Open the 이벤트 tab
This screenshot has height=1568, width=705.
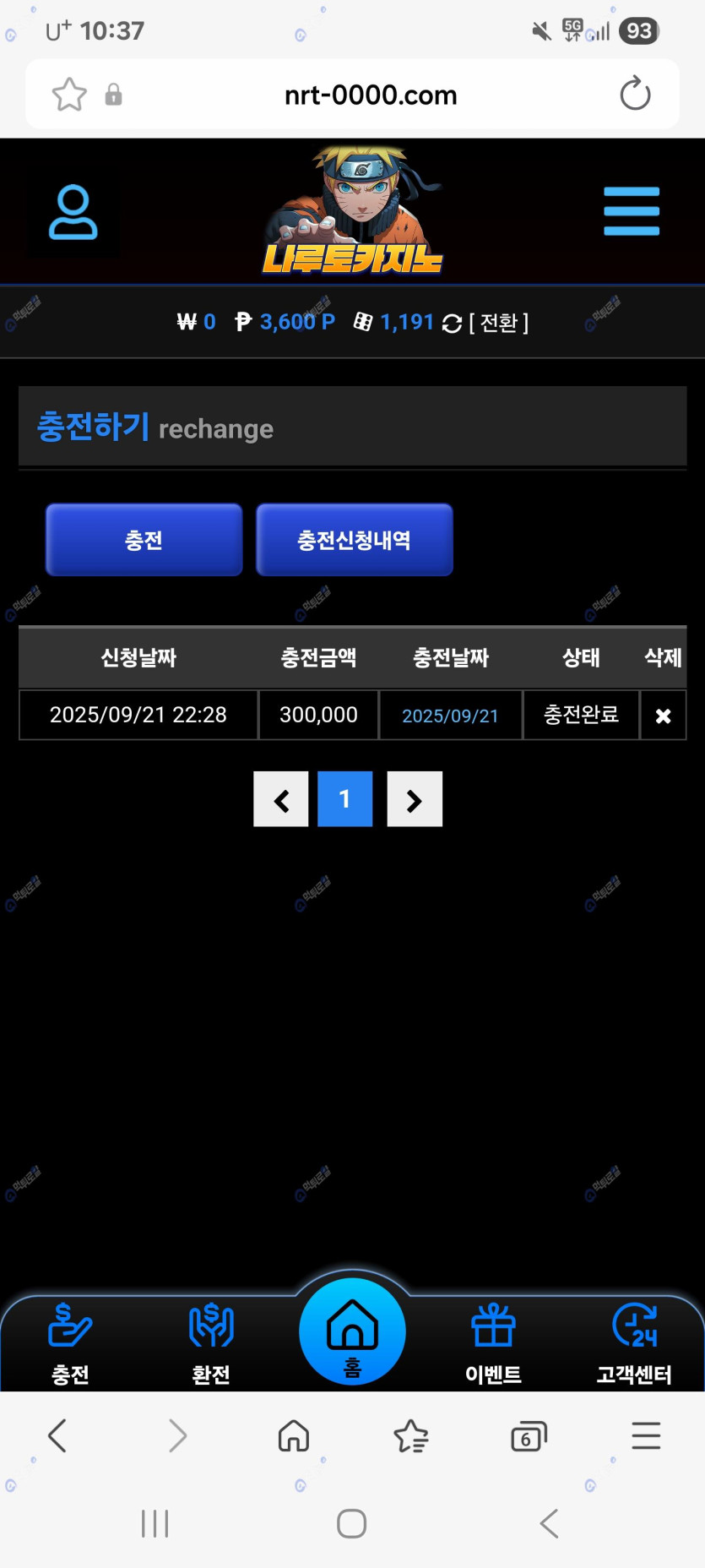tap(493, 1342)
